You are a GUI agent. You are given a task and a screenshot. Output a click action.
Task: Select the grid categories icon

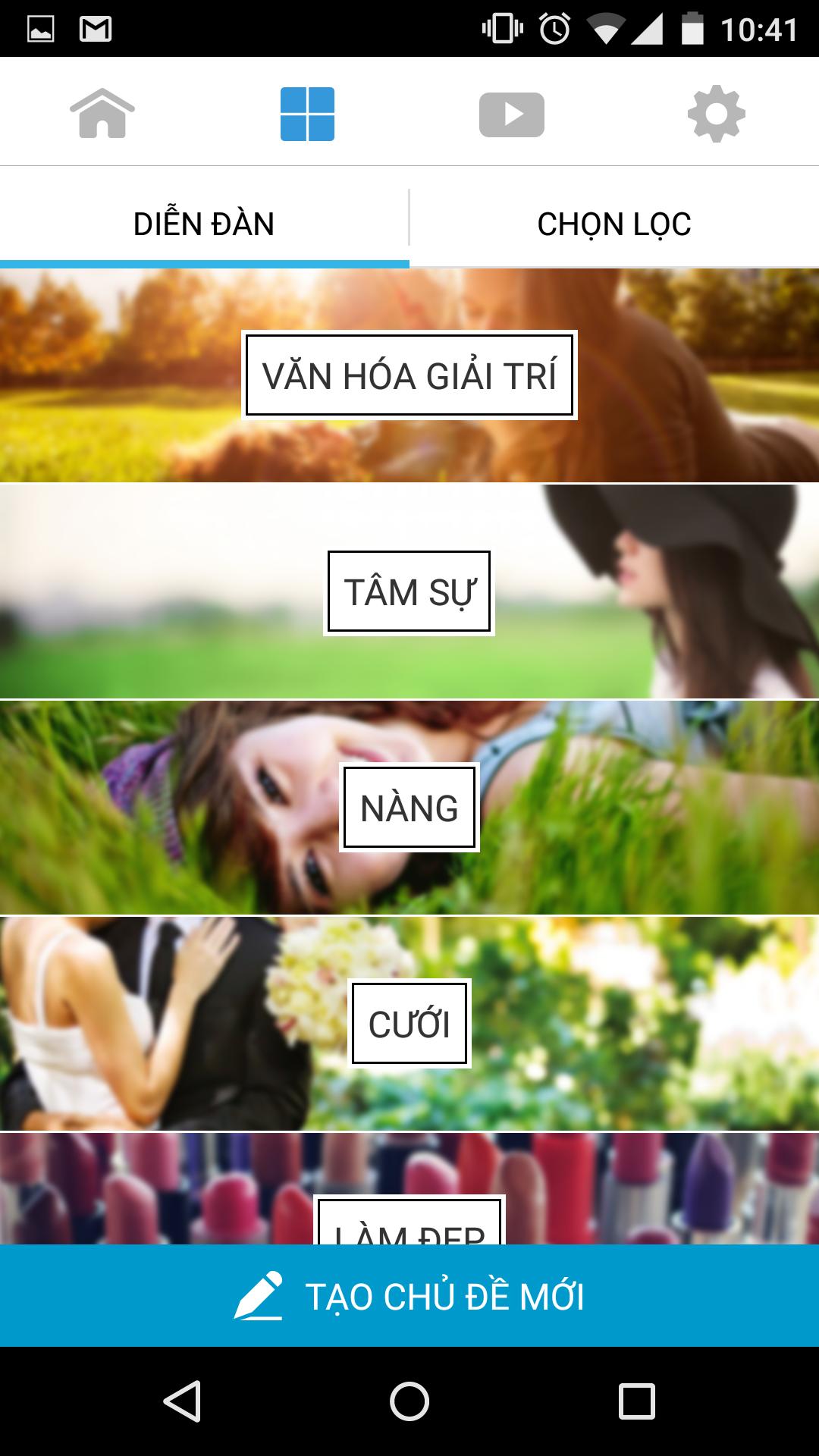click(307, 114)
